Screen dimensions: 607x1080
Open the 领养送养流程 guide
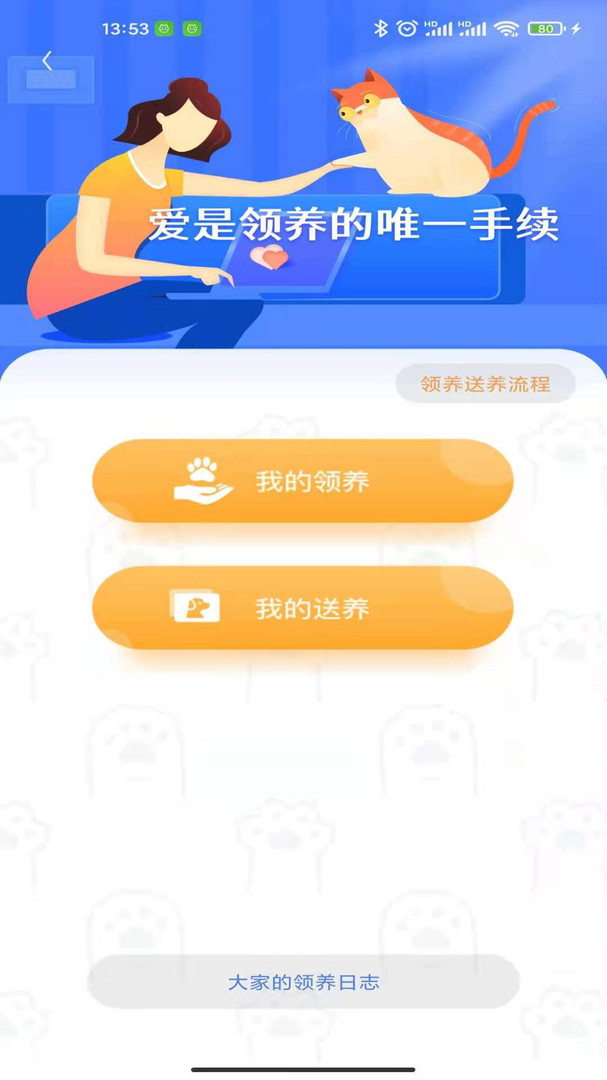pyautogui.click(x=485, y=384)
